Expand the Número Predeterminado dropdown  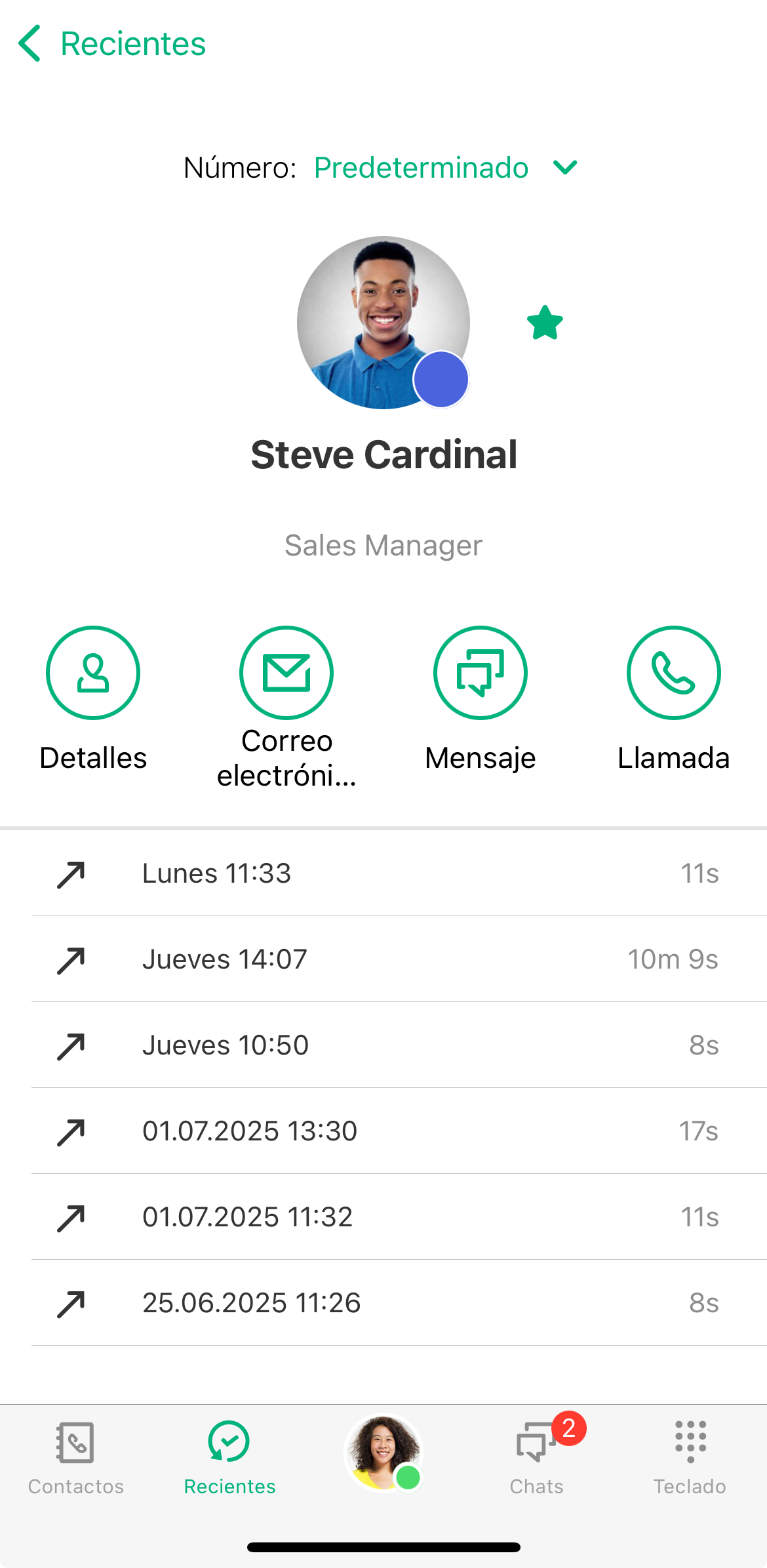[x=446, y=168]
